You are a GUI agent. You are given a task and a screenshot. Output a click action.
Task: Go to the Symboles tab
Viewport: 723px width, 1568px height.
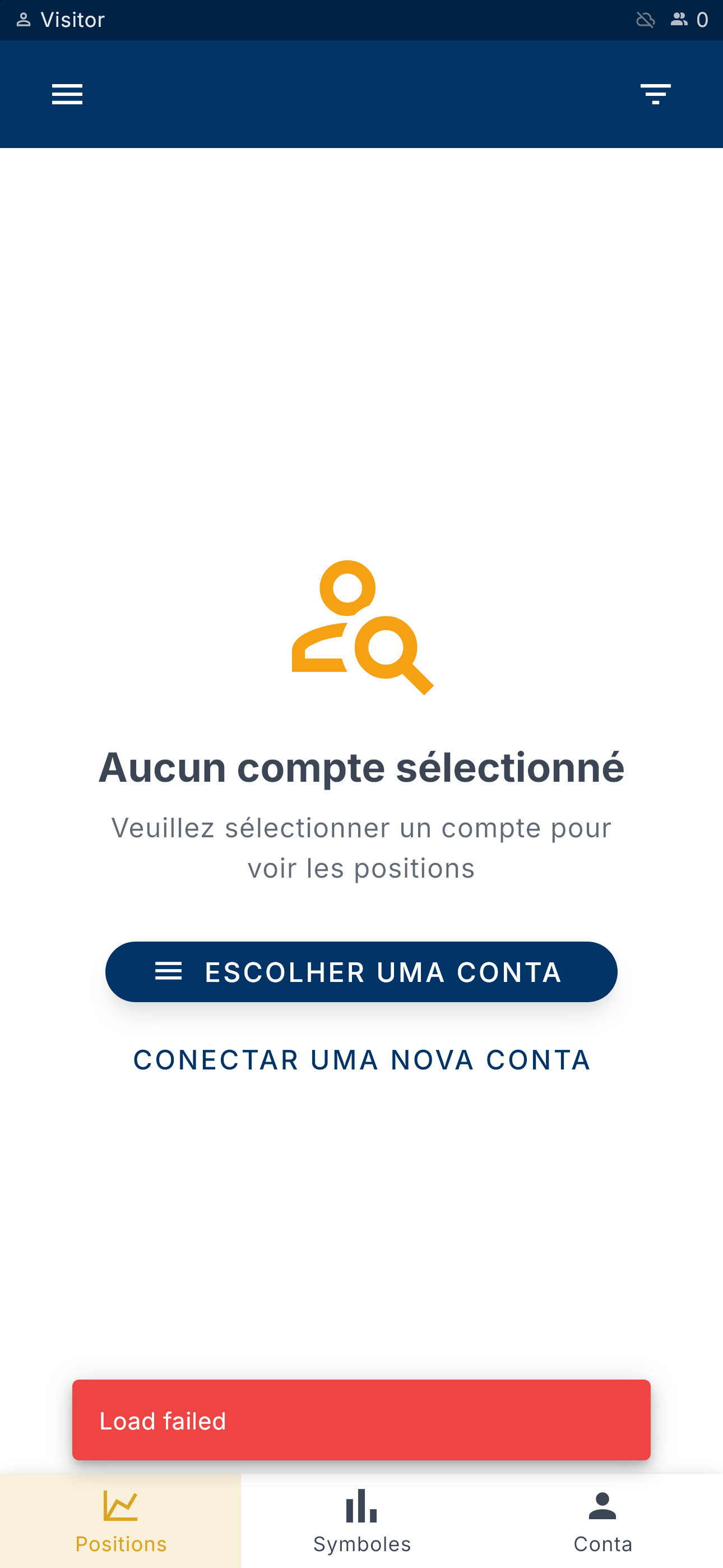(x=361, y=1520)
